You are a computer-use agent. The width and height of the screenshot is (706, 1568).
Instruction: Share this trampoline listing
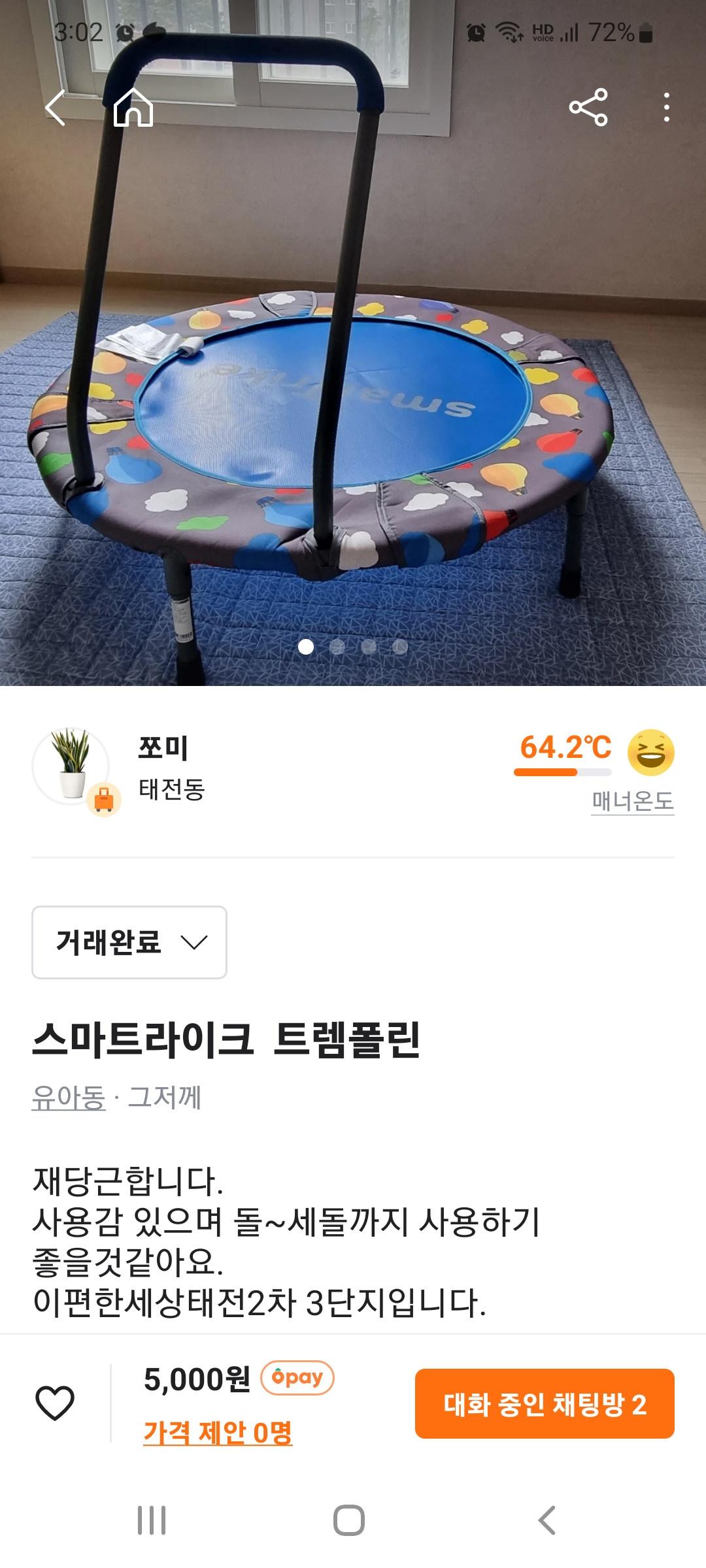point(588,108)
